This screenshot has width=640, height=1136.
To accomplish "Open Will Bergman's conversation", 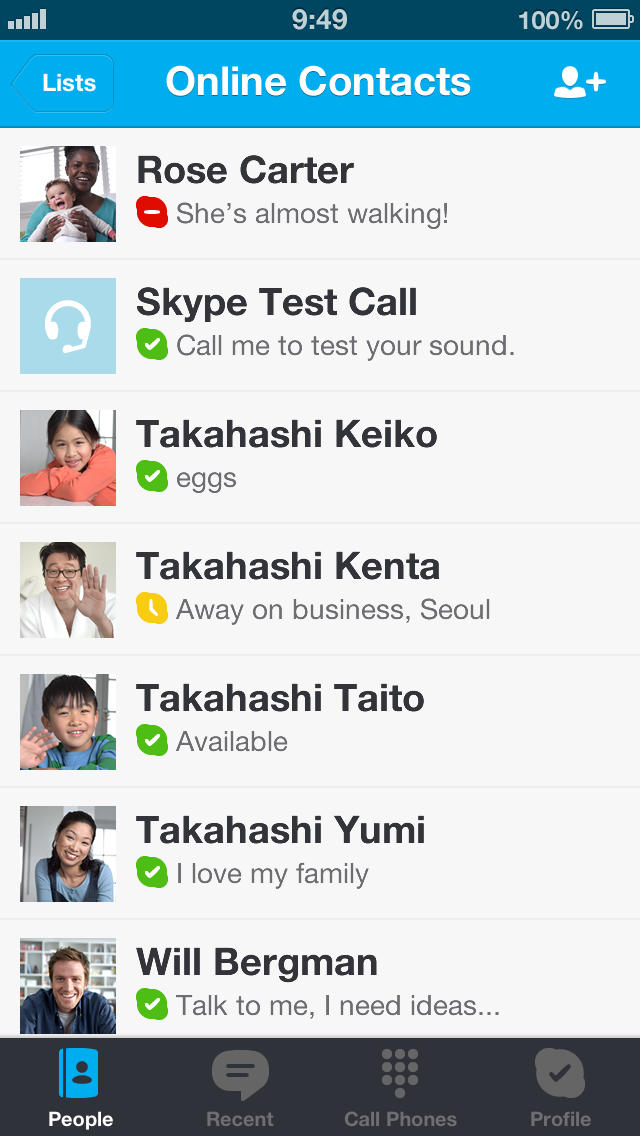I will [320, 985].
